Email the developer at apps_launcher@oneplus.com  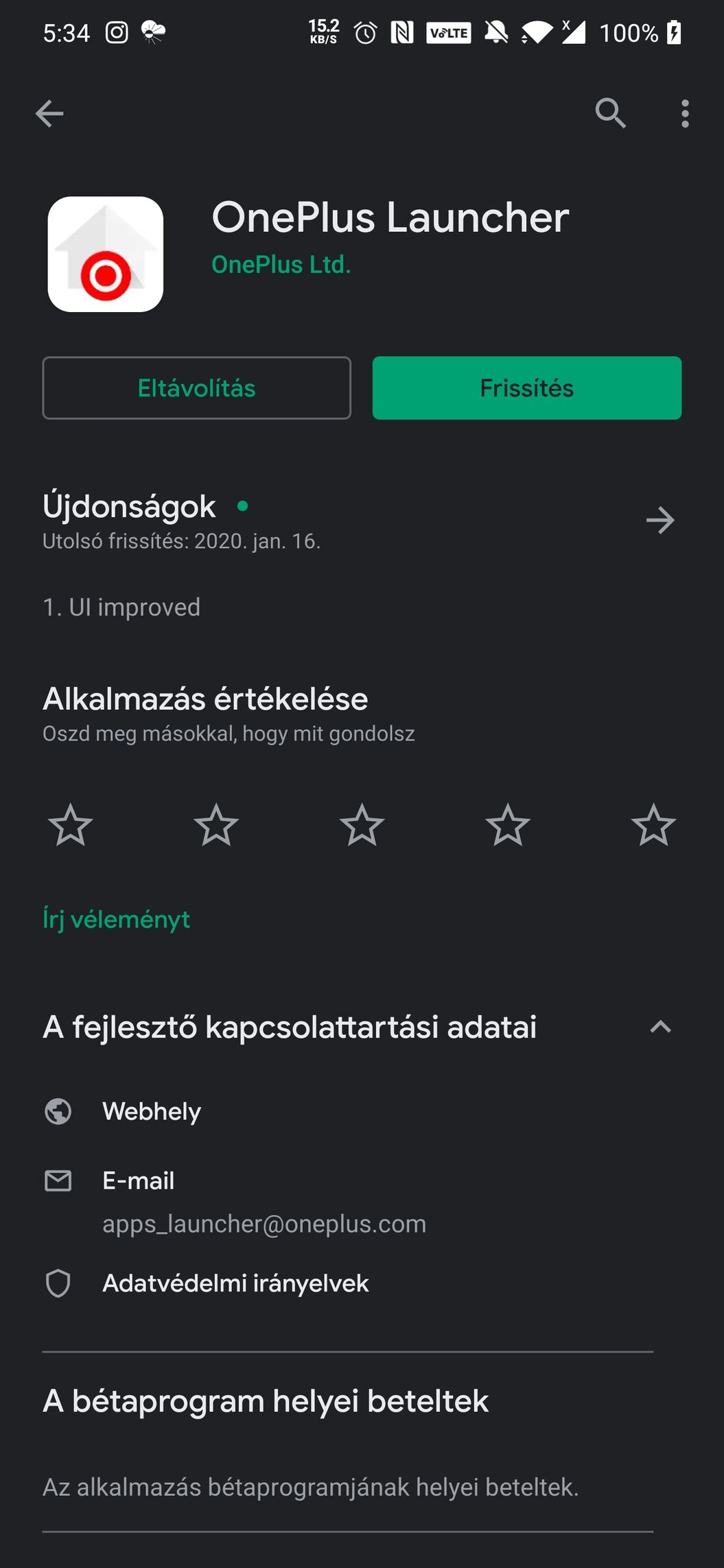(264, 1224)
